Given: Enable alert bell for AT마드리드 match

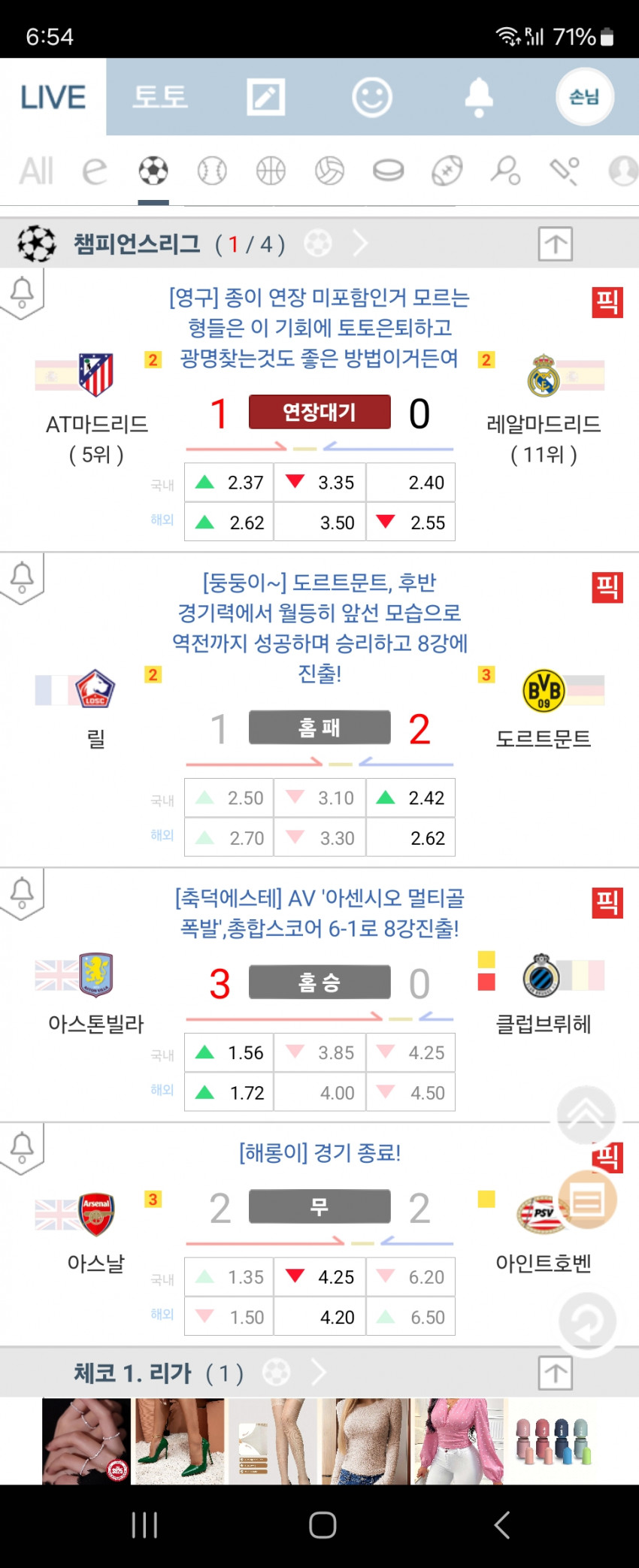Looking at the screenshot, I should tap(22, 292).
